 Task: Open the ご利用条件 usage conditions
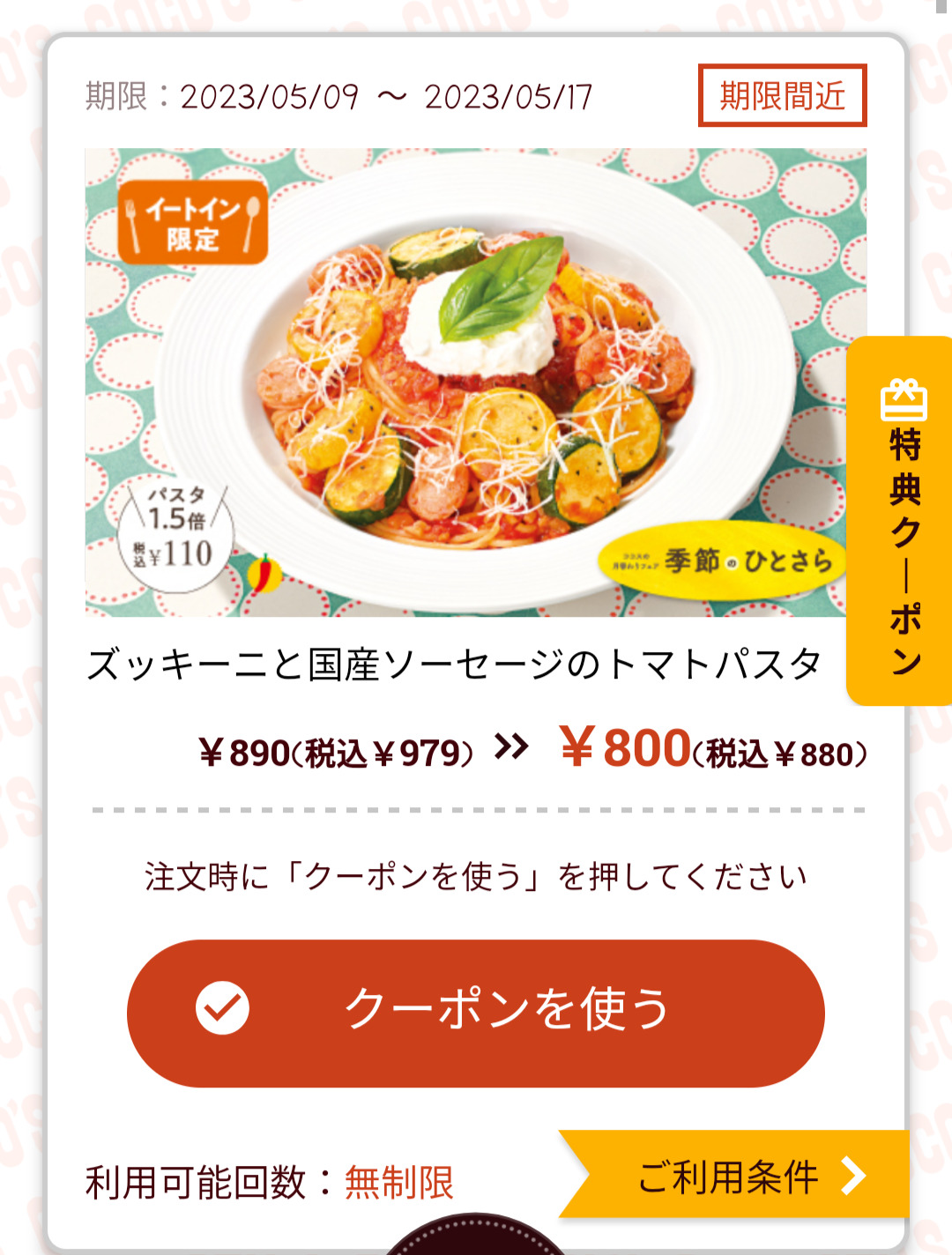click(740, 1176)
